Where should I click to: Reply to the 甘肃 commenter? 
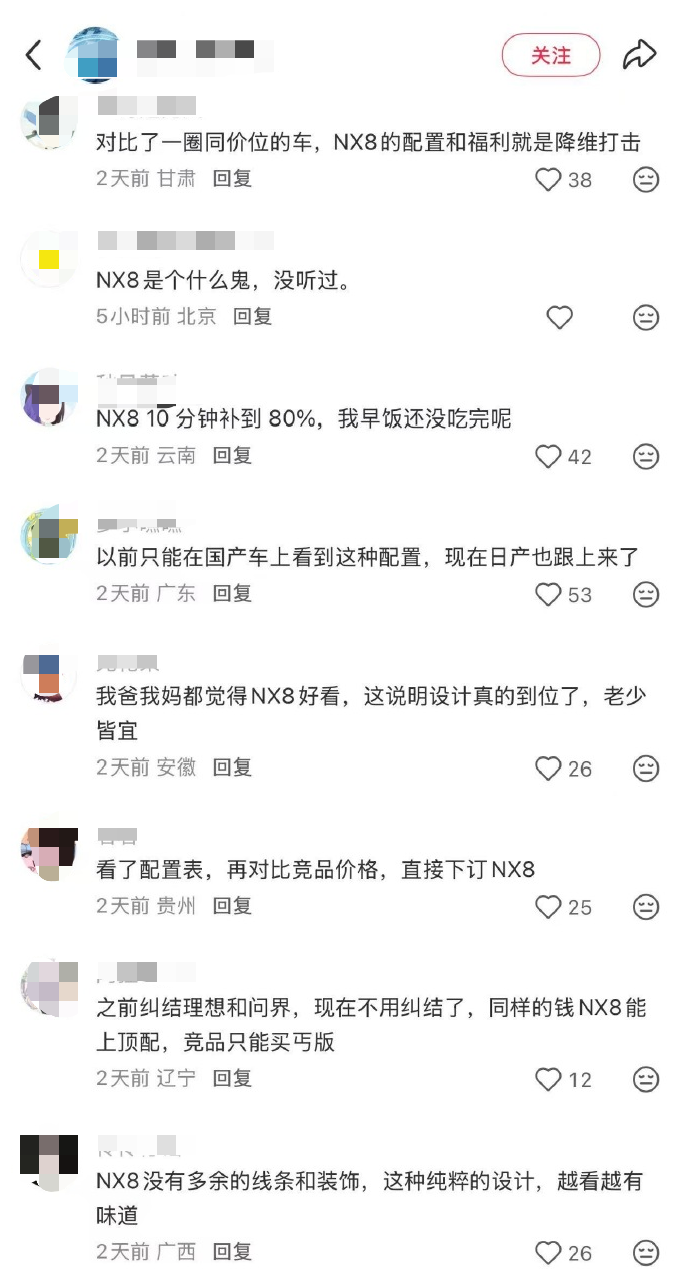pyautogui.click(x=232, y=179)
